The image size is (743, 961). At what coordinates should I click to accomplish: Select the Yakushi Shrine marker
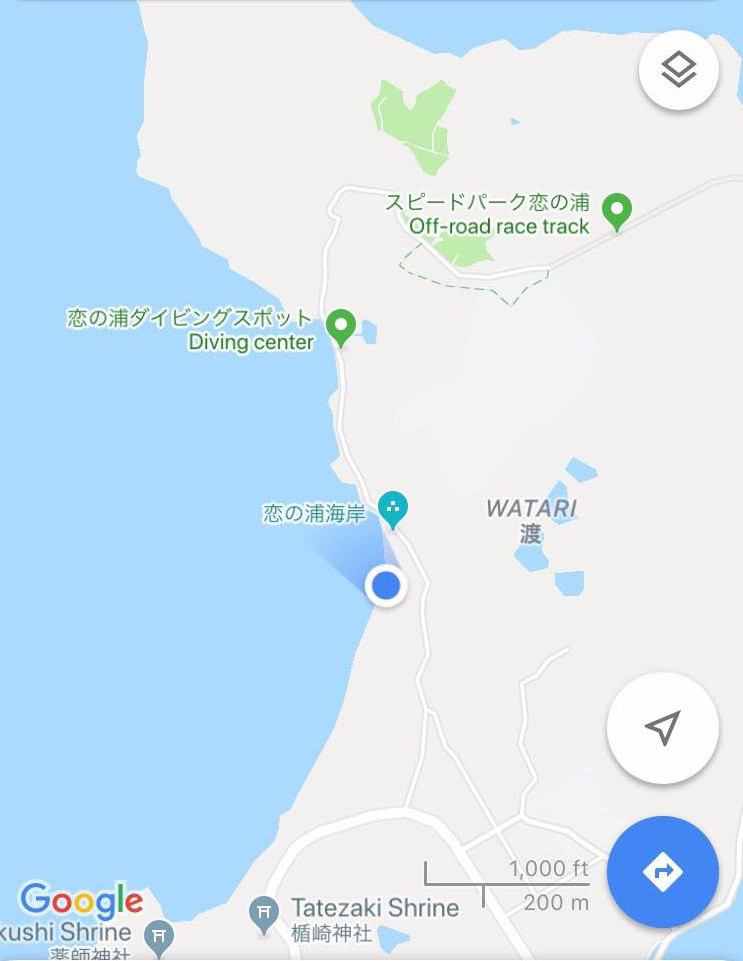click(x=158, y=937)
